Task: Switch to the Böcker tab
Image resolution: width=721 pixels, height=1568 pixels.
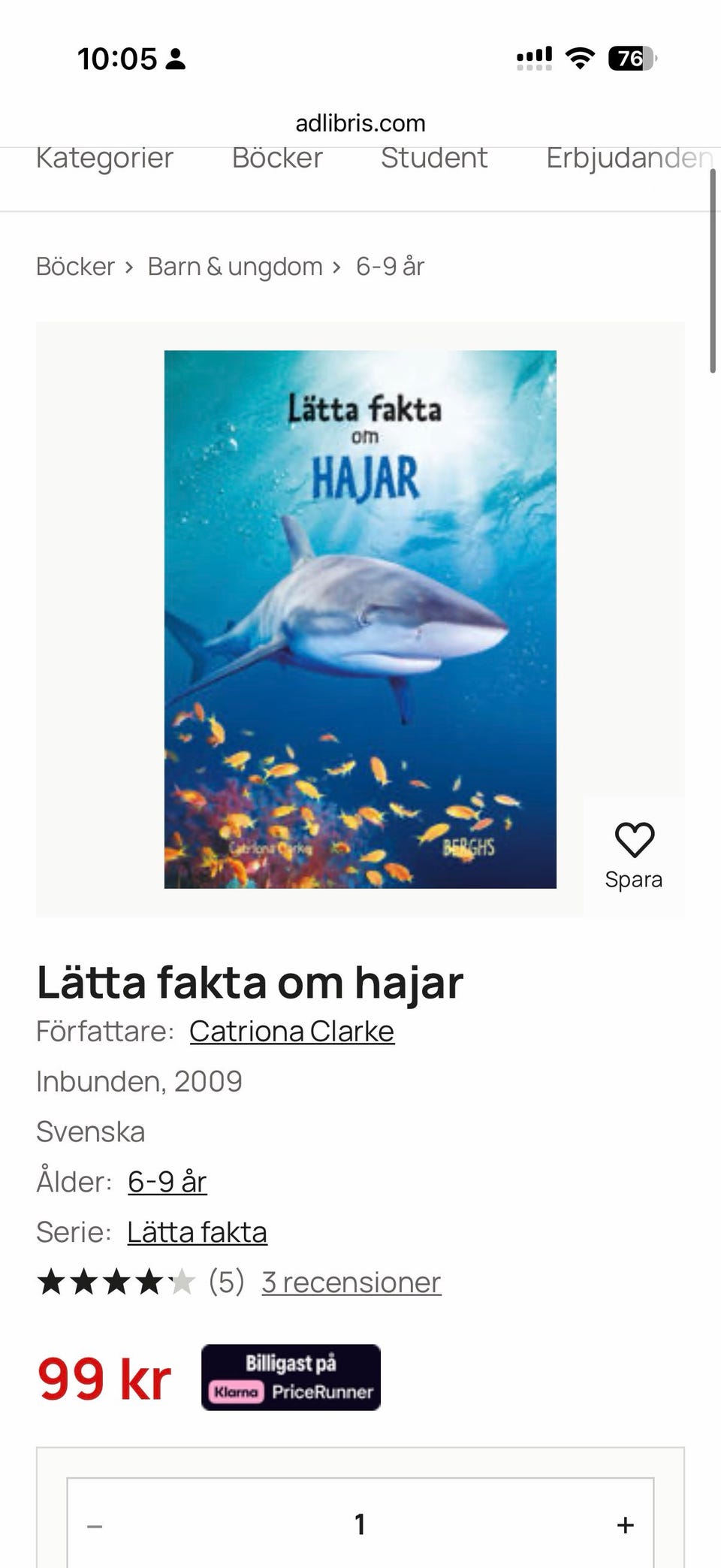Action: (277, 159)
